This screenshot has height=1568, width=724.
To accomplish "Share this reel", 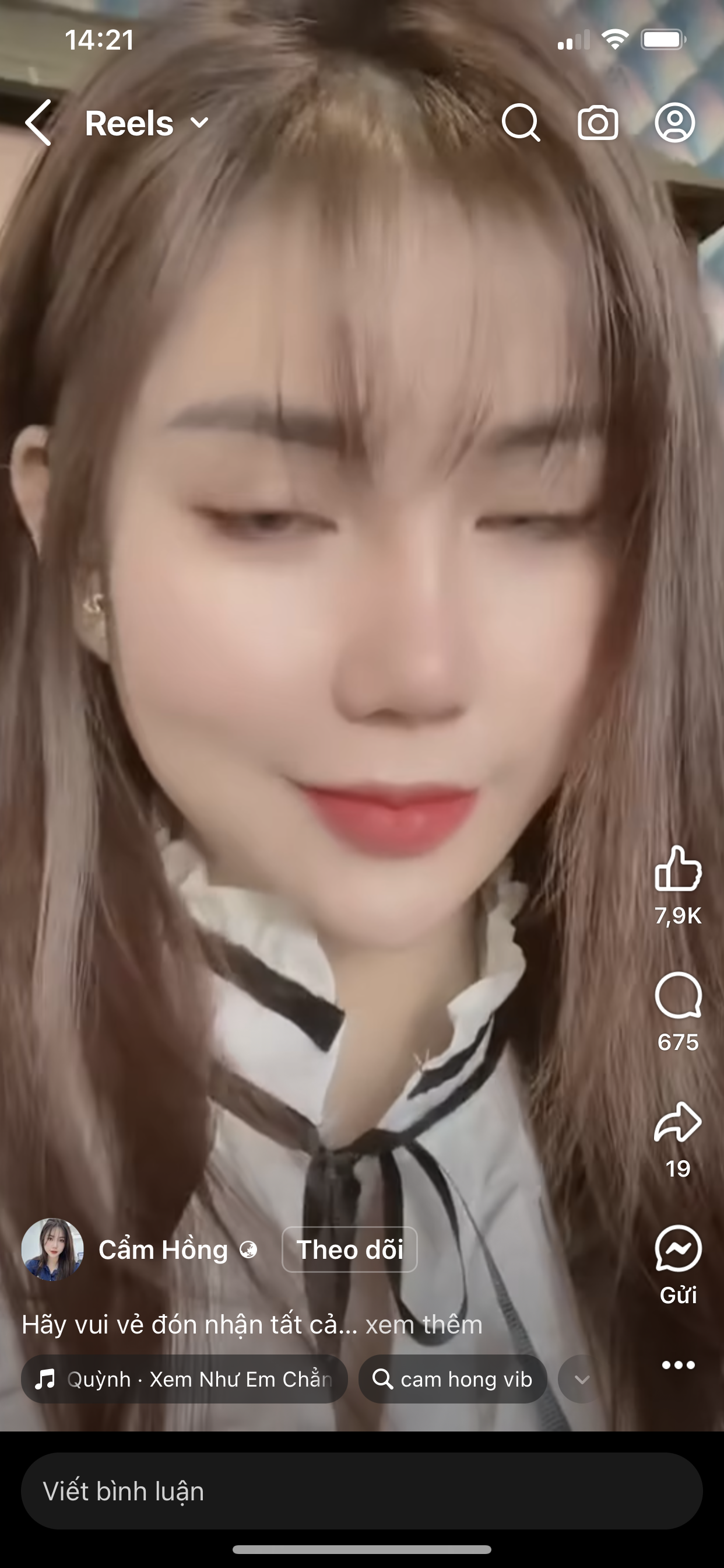I will pos(678,1122).
